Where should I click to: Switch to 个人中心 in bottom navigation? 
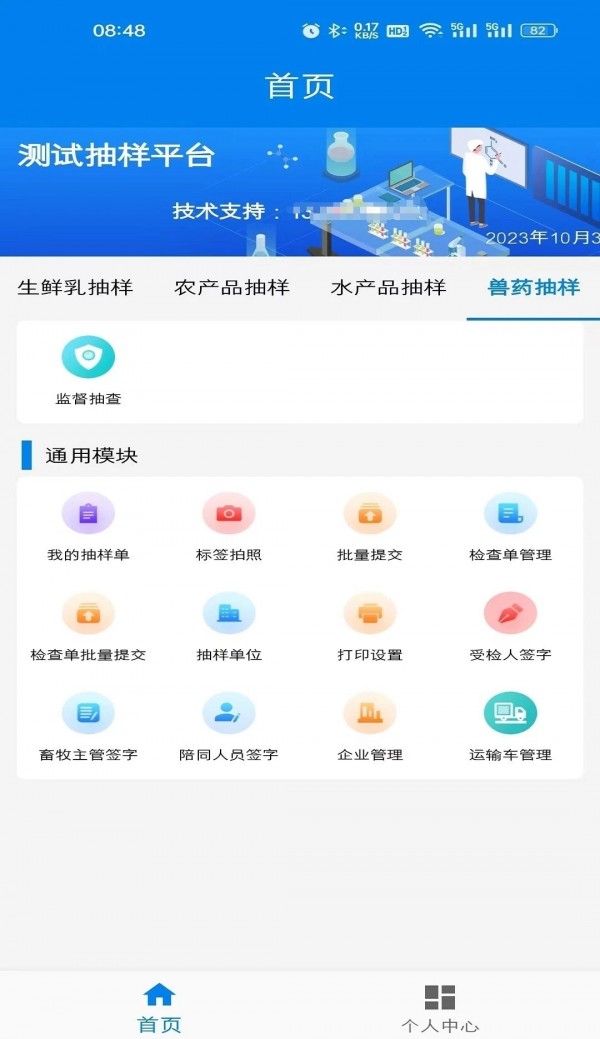tap(440, 1007)
